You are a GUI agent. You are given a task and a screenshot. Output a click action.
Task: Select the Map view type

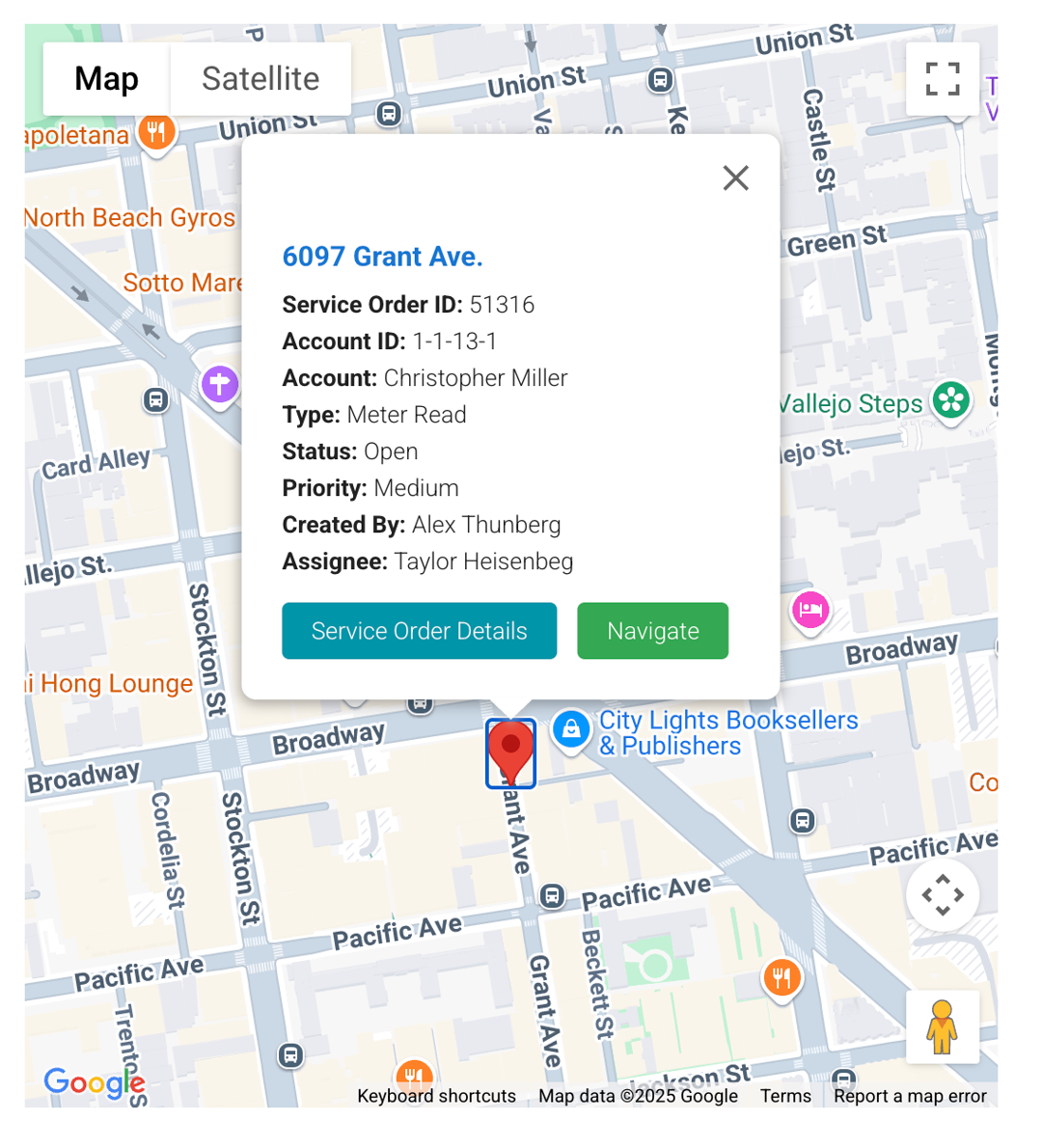pyautogui.click(x=106, y=79)
